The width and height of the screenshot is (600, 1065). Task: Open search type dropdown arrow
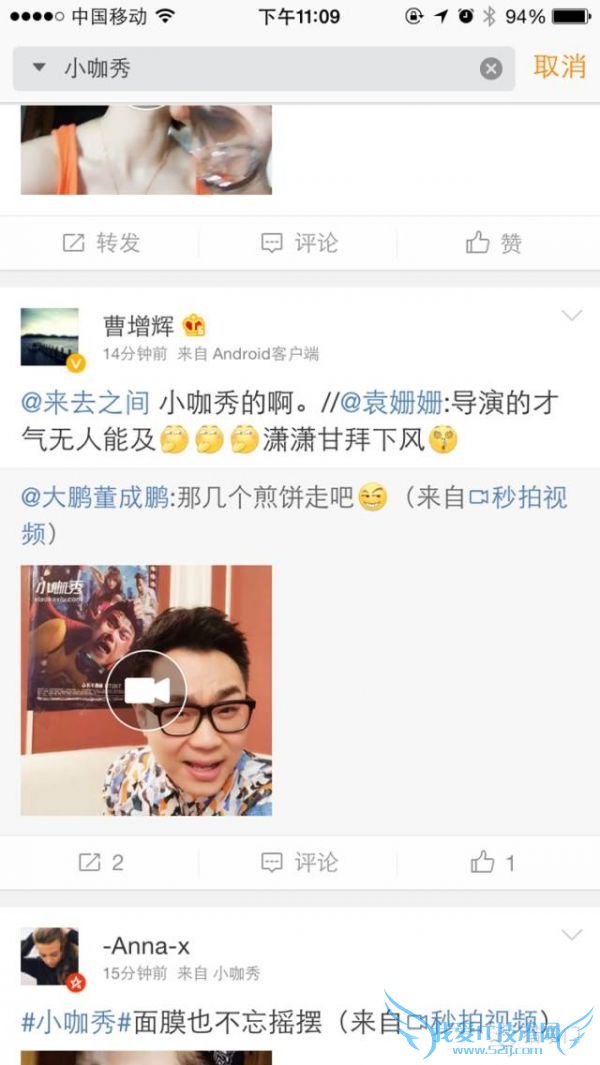tap(39, 68)
